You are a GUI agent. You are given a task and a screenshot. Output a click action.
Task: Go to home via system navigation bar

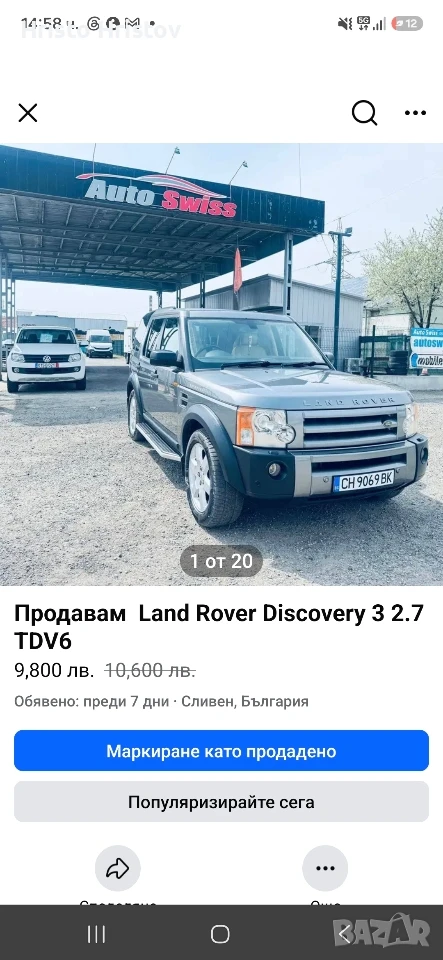click(220, 934)
